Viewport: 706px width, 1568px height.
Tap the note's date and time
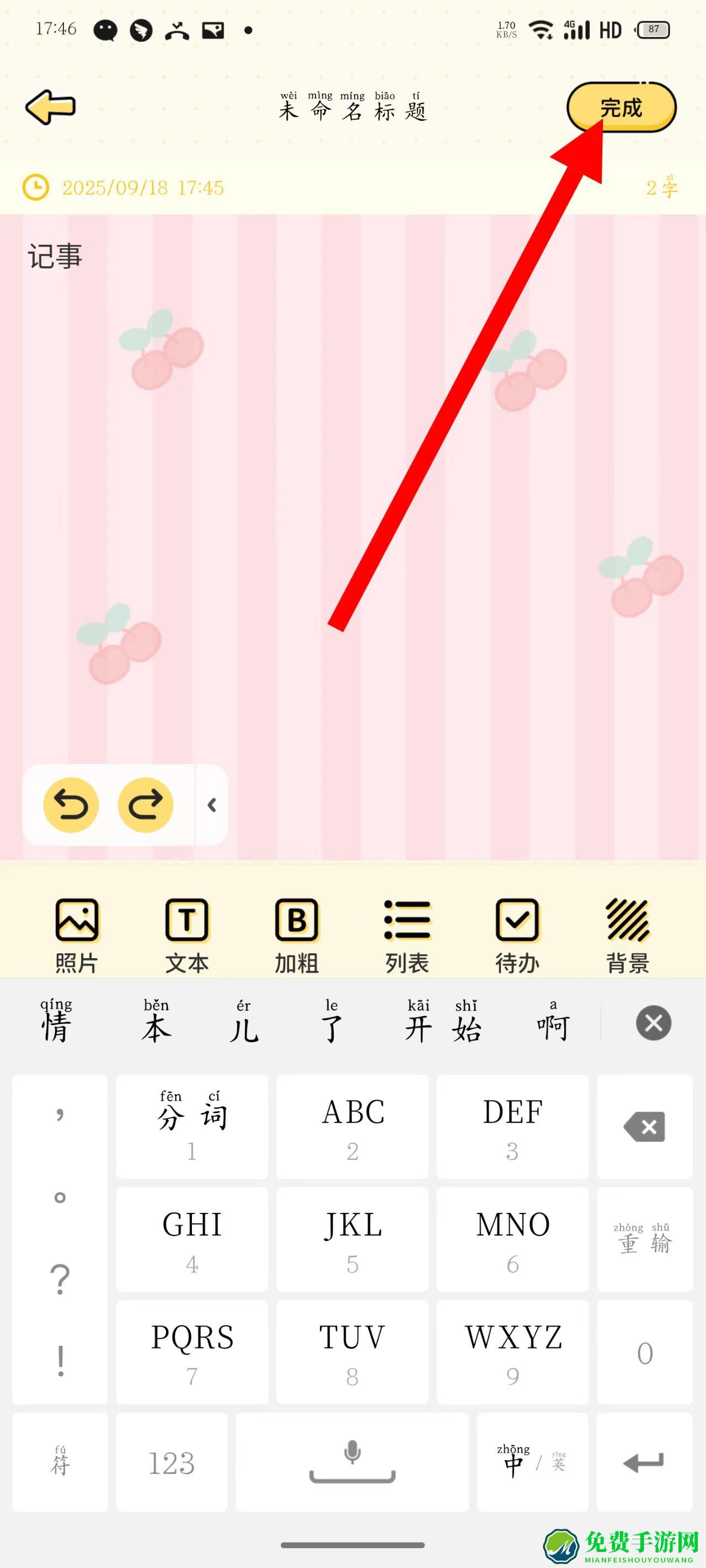point(142,187)
